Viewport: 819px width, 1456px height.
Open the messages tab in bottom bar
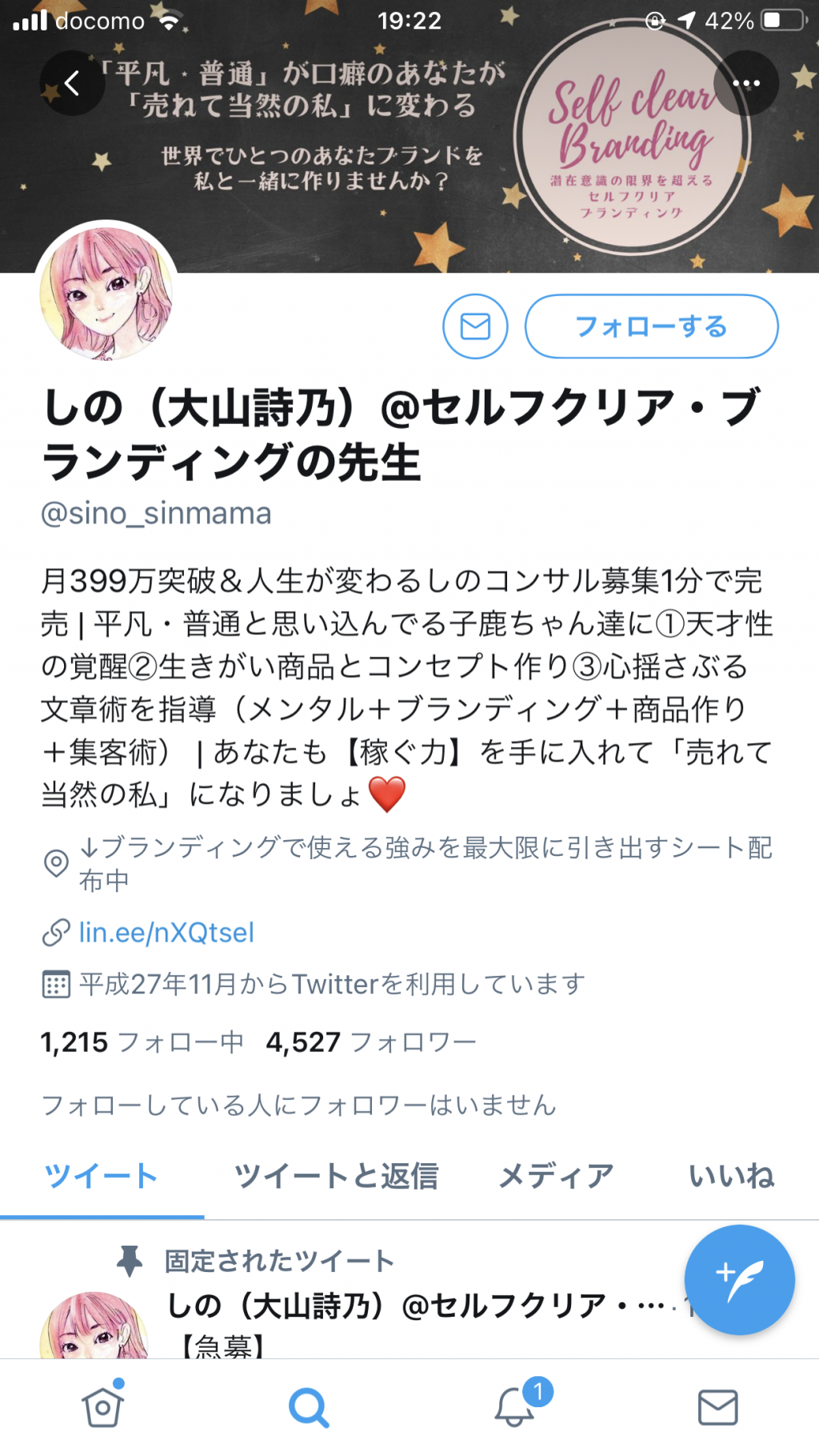[x=718, y=1408]
